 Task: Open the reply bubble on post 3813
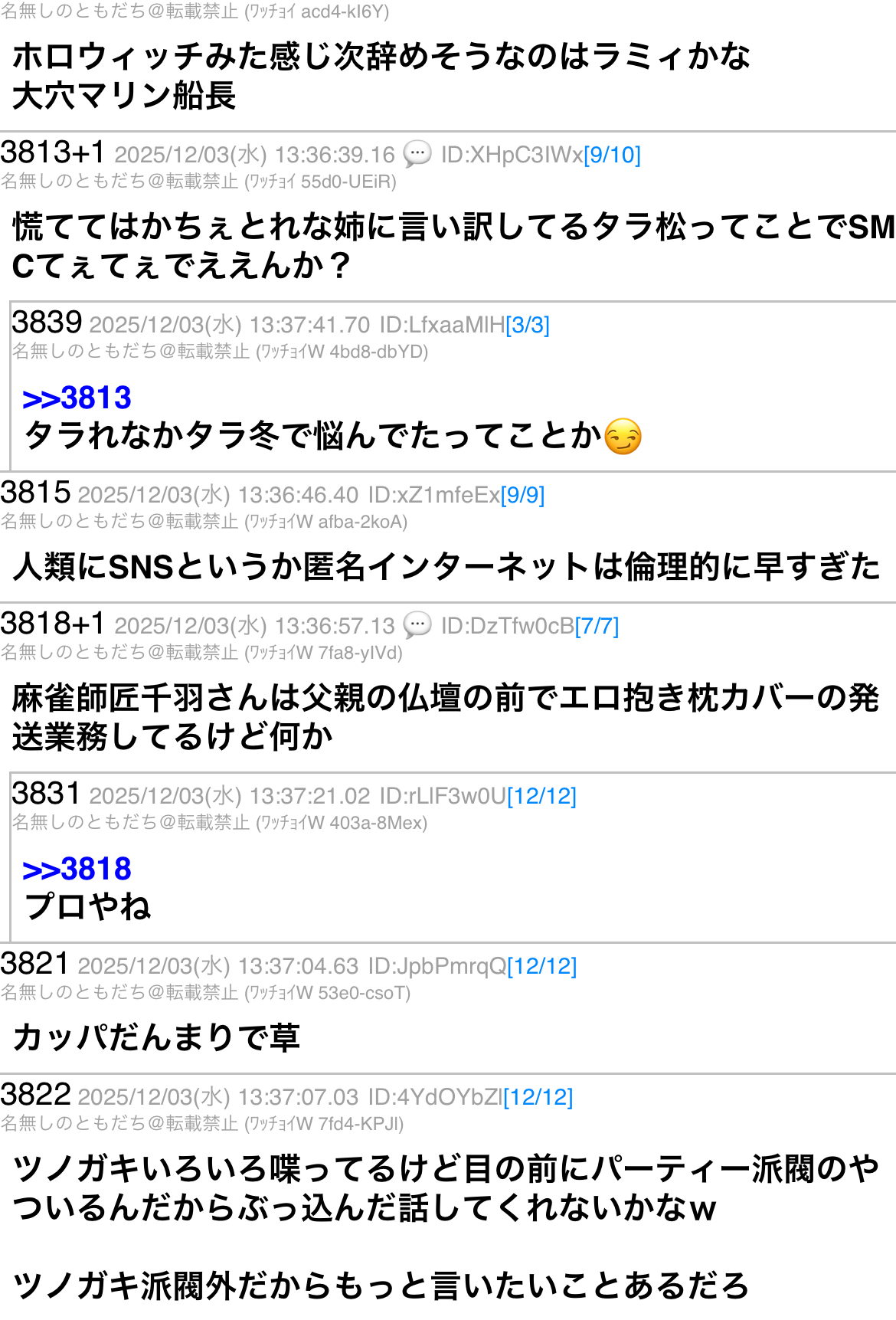(417, 154)
